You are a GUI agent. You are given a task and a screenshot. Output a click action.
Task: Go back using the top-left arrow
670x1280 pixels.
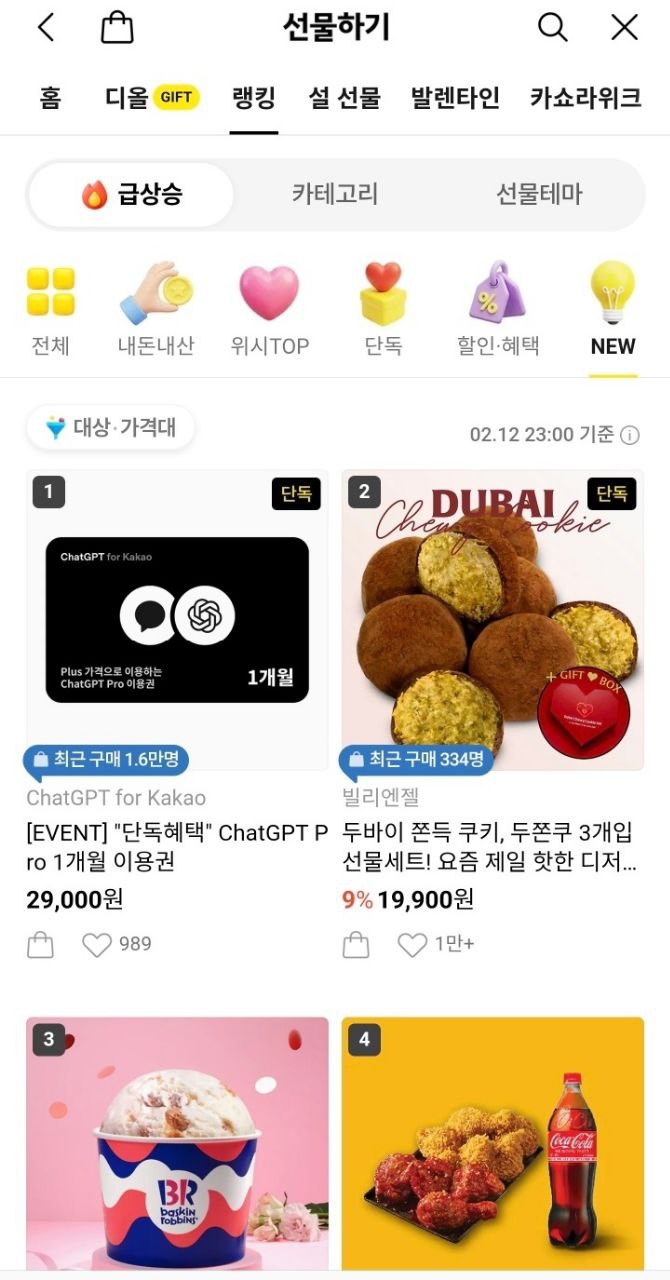[x=46, y=27]
